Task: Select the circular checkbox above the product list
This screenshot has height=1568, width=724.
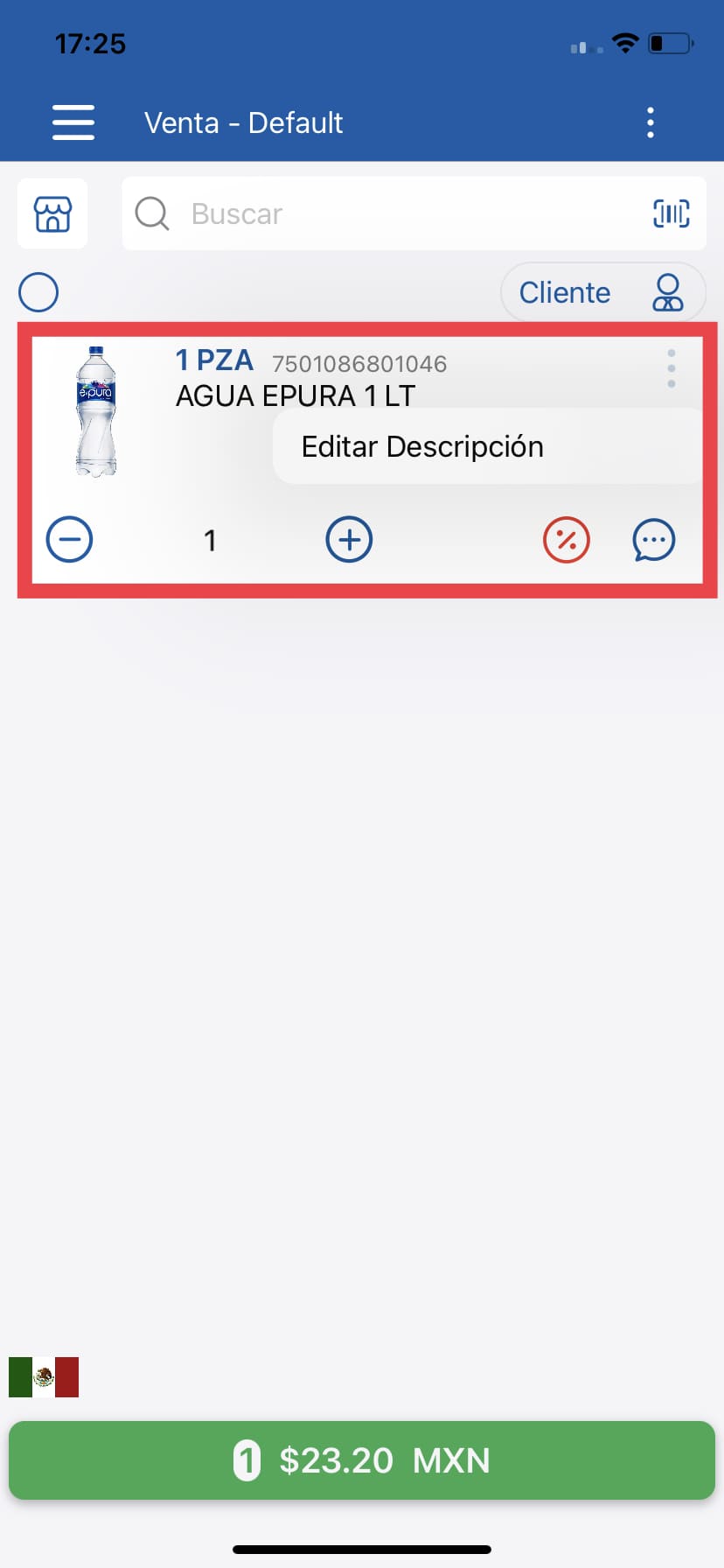Action: [x=38, y=291]
